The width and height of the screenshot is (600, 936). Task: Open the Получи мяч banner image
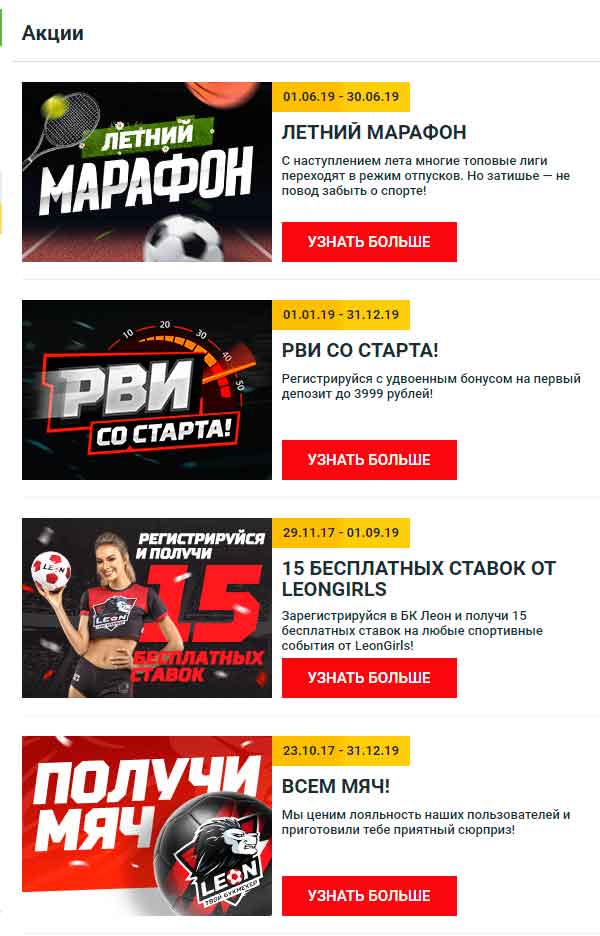coord(147,826)
